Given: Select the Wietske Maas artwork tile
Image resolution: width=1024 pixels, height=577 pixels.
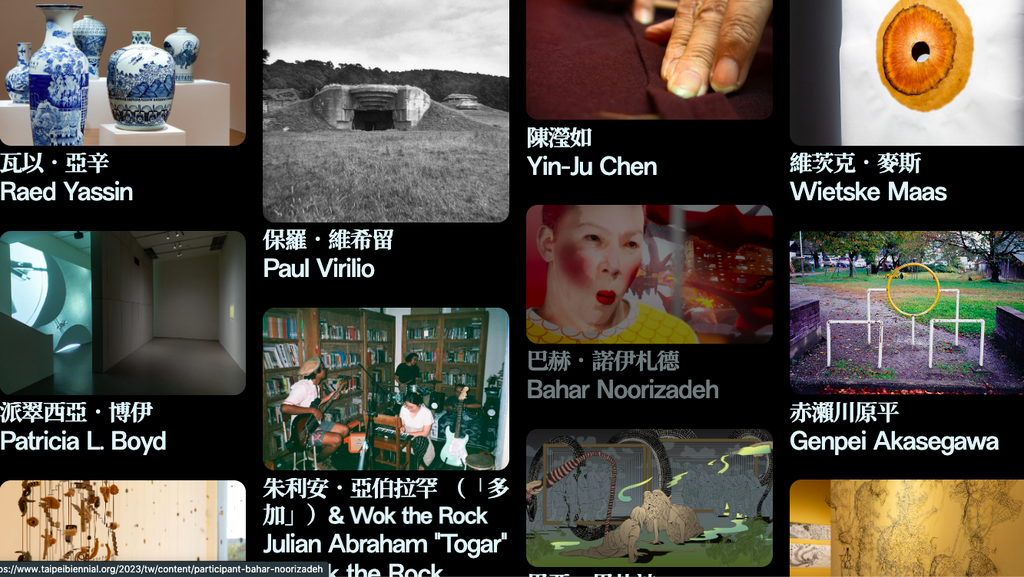Looking at the screenshot, I should pos(906,72).
